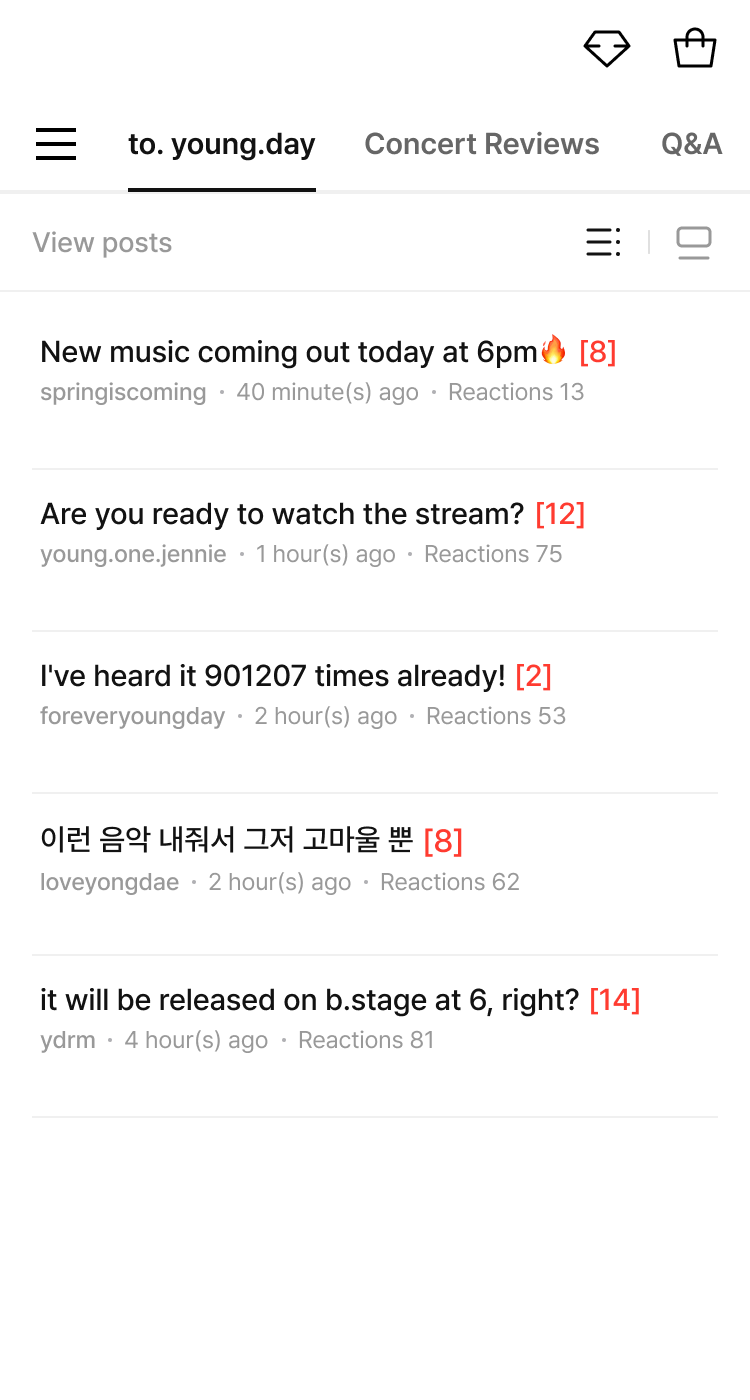The height and width of the screenshot is (1400, 750).
Task: Open the membership diamond icon
Action: coord(607,48)
